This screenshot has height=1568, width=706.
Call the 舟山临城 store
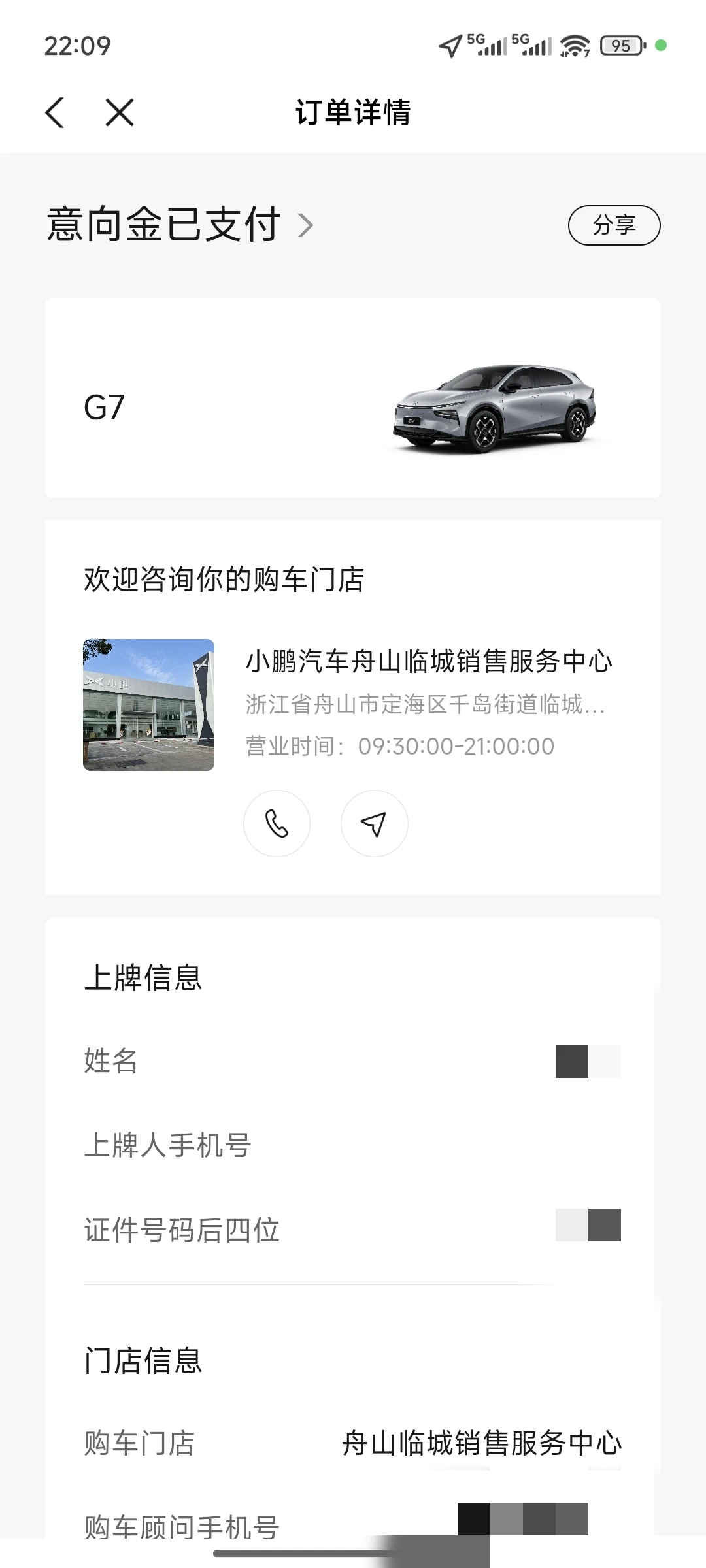tap(277, 824)
